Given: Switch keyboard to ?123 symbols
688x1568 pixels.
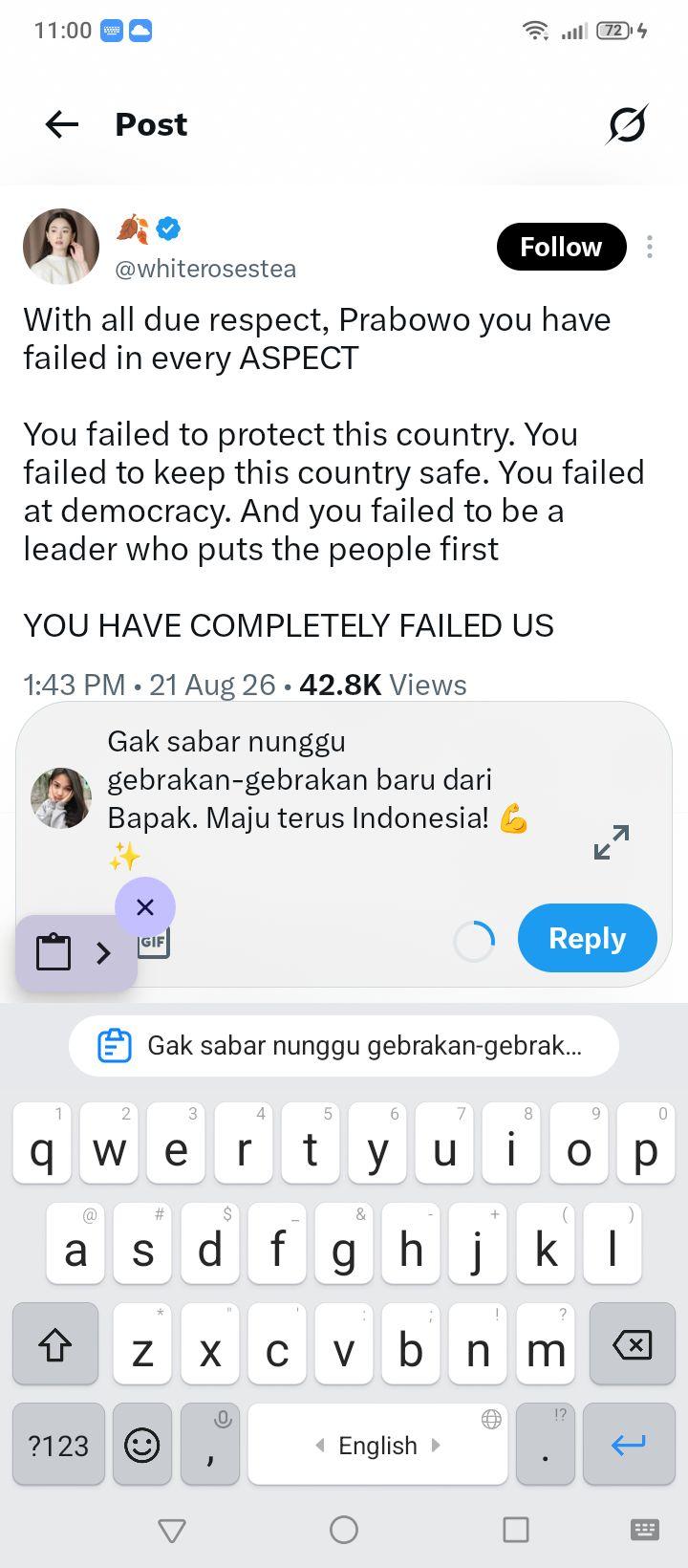Looking at the screenshot, I should point(59,1444).
